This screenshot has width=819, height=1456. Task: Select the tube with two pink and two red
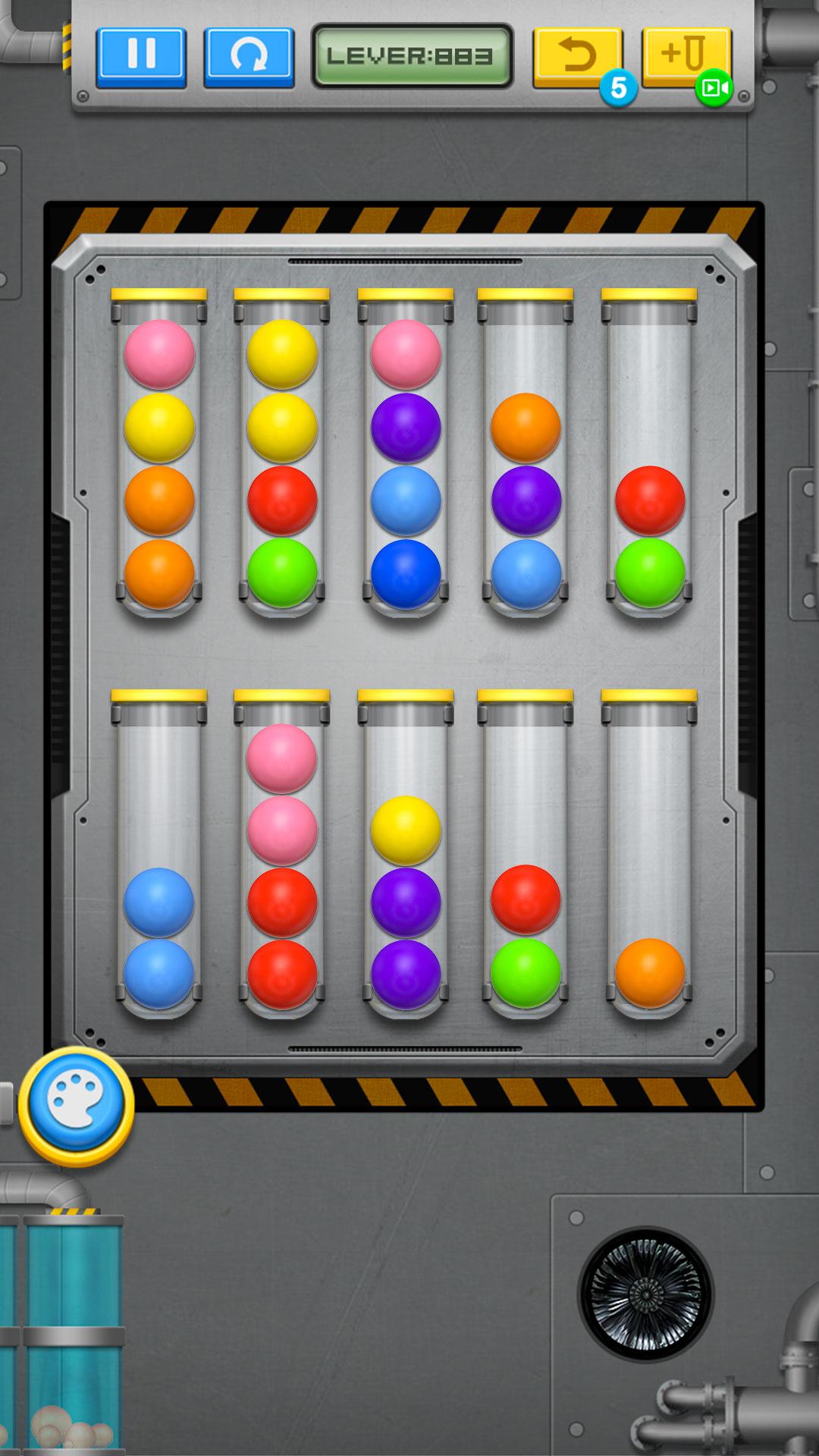click(x=282, y=854)
